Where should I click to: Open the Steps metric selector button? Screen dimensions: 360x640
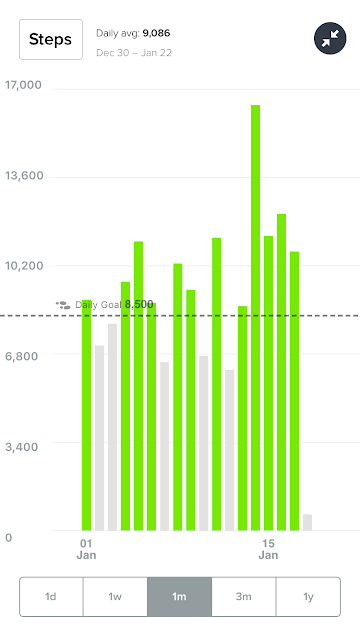pyautogui.click(x=51, y=40)
